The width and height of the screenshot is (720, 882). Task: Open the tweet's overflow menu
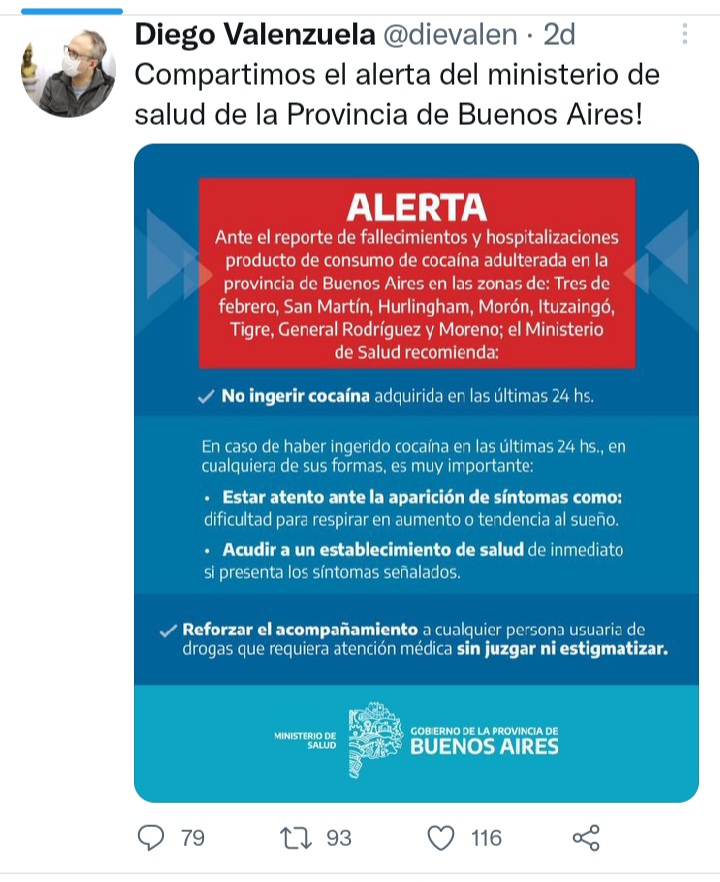pos(685,34)
